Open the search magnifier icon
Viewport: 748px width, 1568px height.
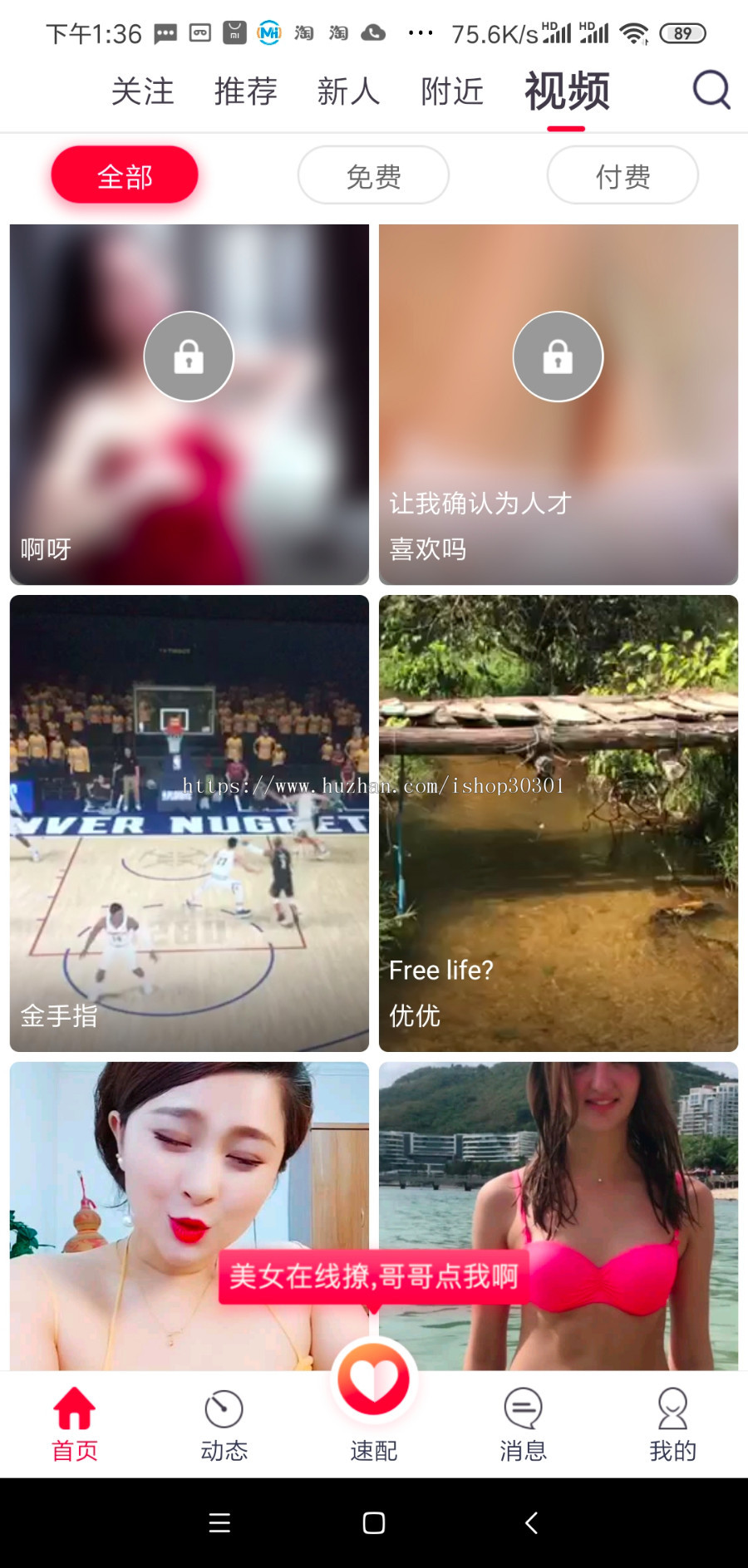(711, 90)
